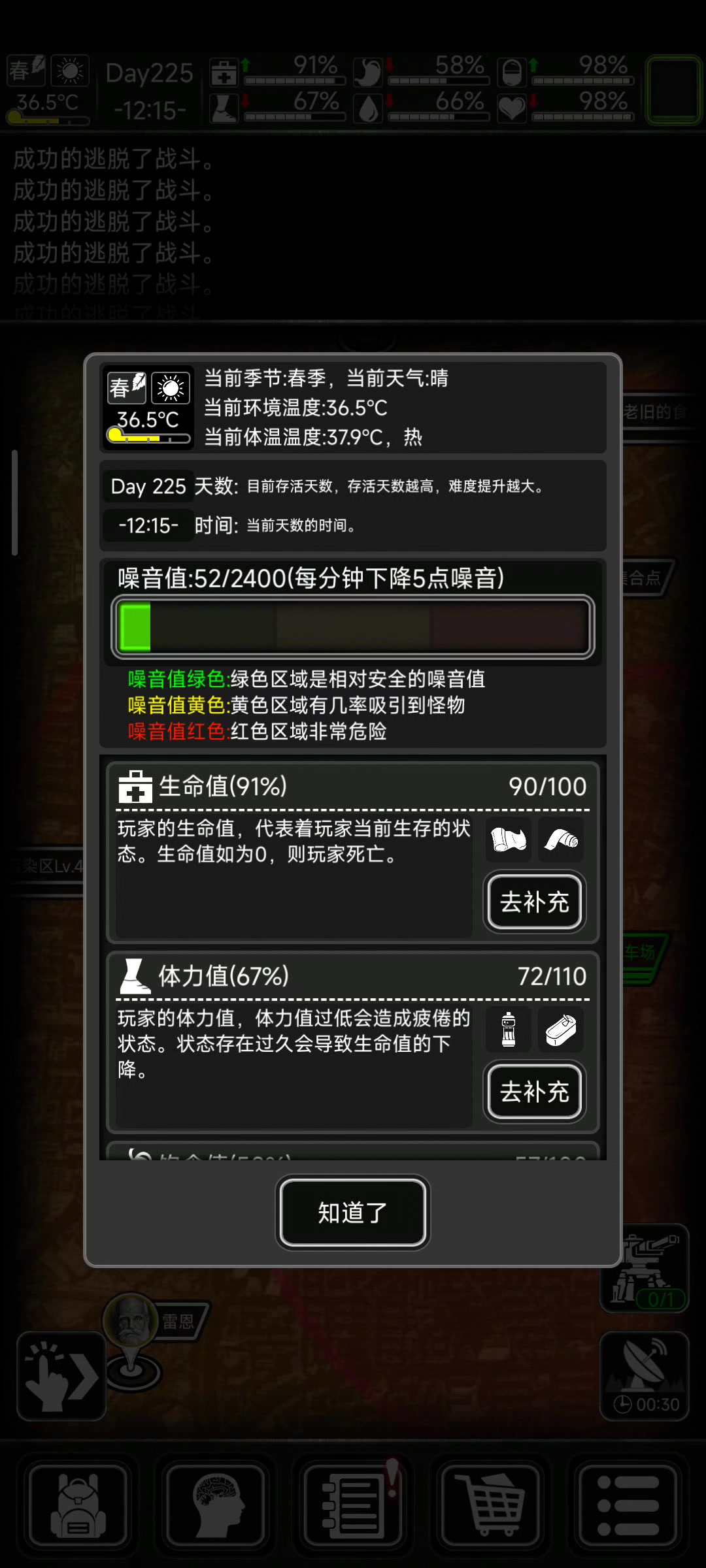The image size is (706, 1568).
Task: Tap 去补充 under 体力值
Action: coord(534,1092)
